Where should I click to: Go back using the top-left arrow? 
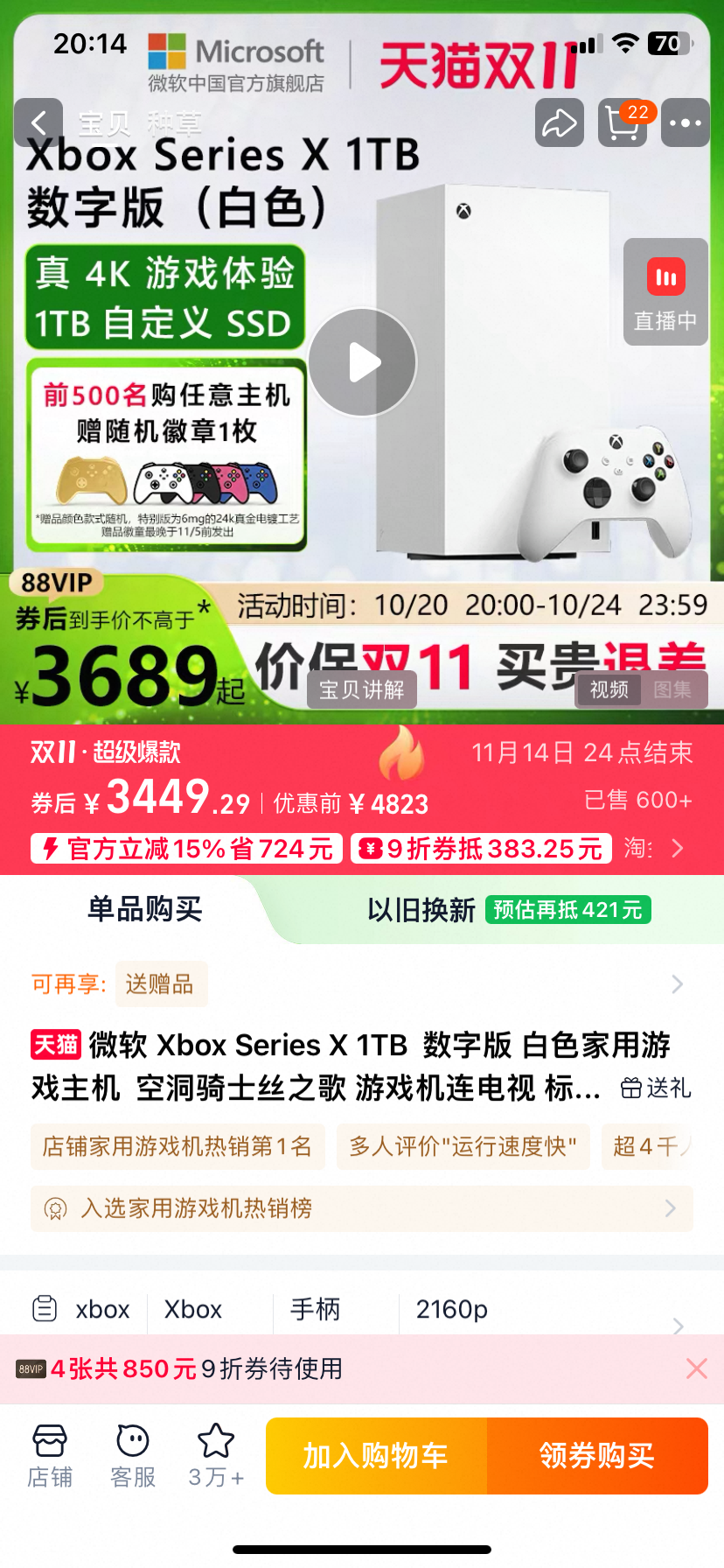38,123
